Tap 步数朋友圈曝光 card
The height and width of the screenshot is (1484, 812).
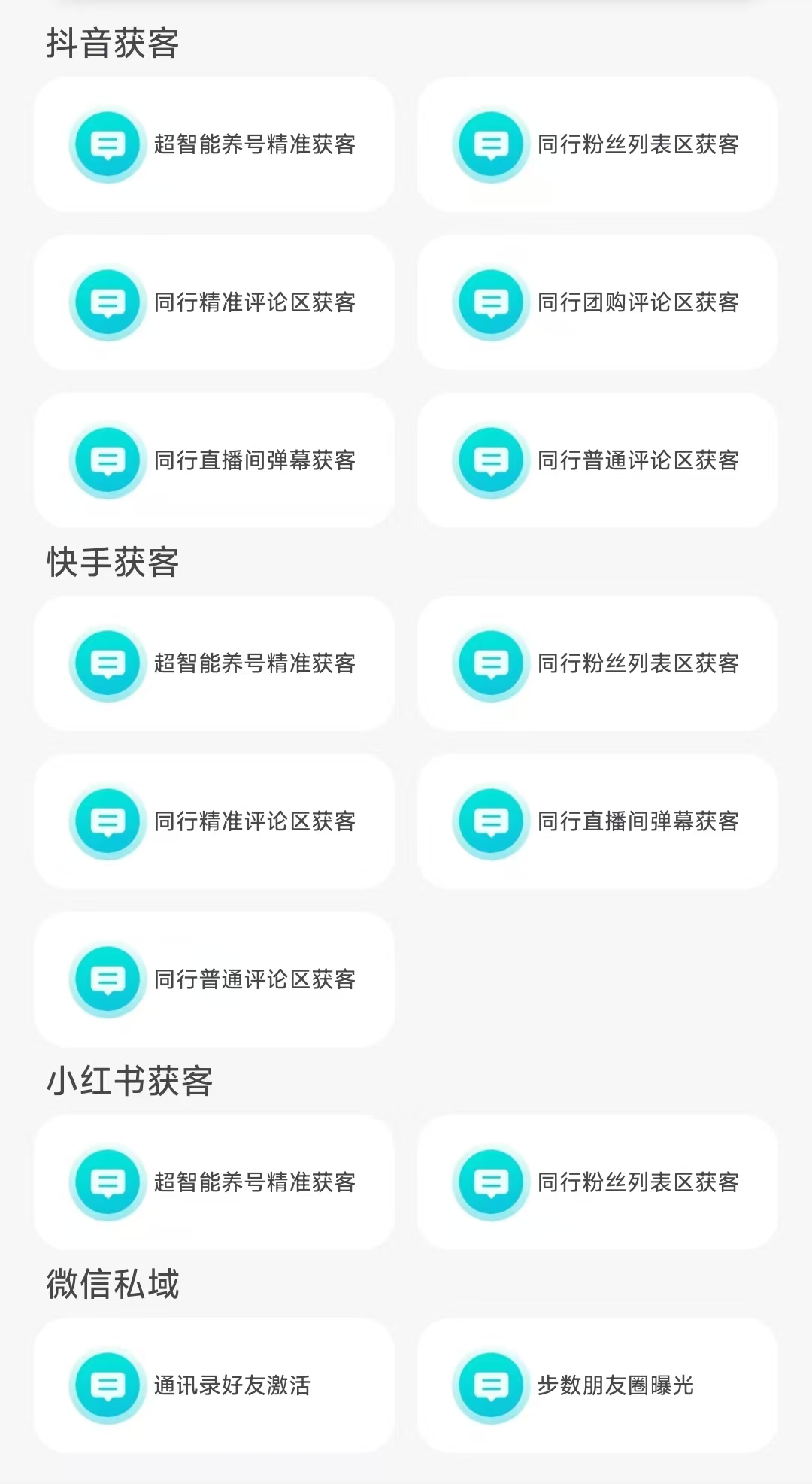point(598,1385)
